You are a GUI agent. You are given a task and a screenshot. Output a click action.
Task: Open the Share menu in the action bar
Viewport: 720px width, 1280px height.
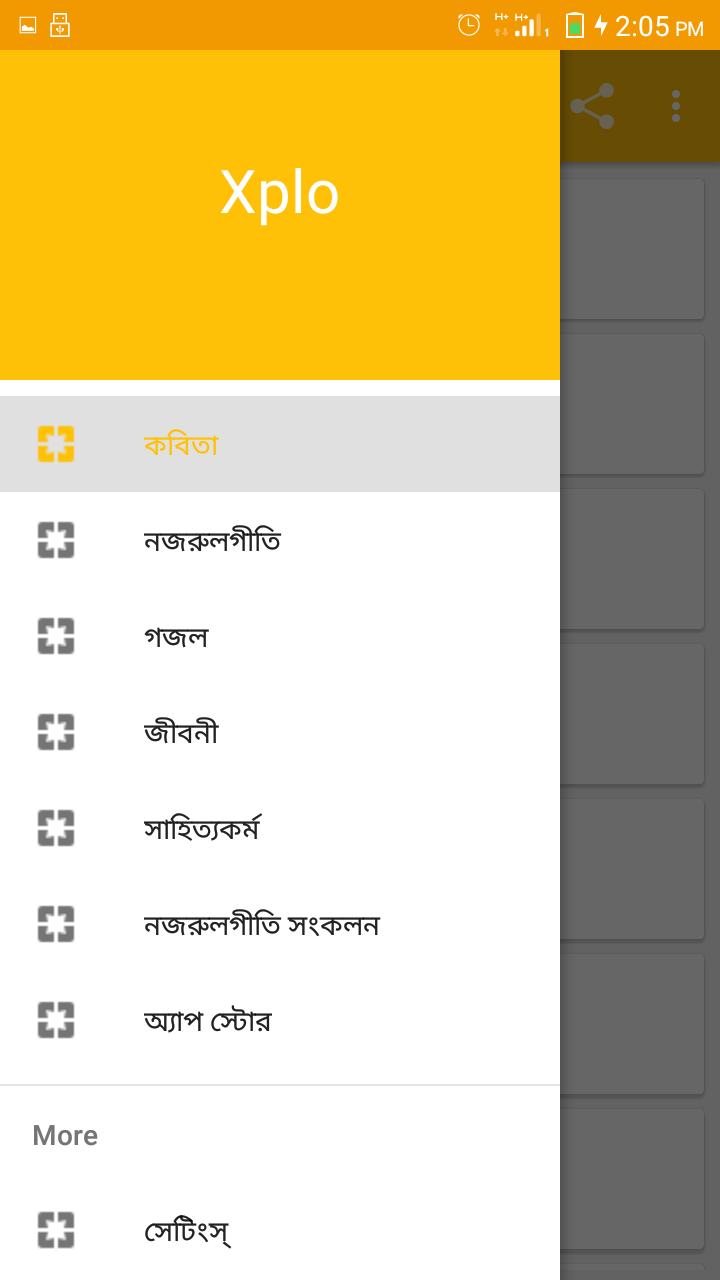590,106
